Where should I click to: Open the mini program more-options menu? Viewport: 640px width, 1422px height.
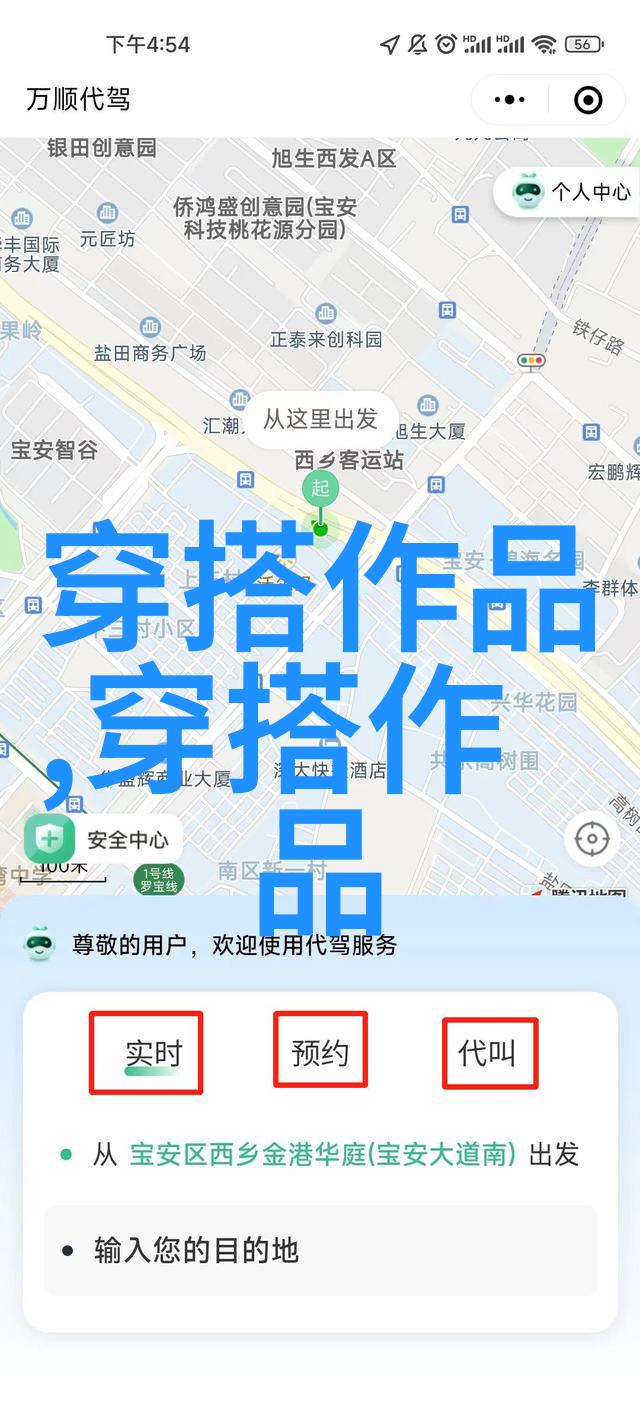coord(510,99)
